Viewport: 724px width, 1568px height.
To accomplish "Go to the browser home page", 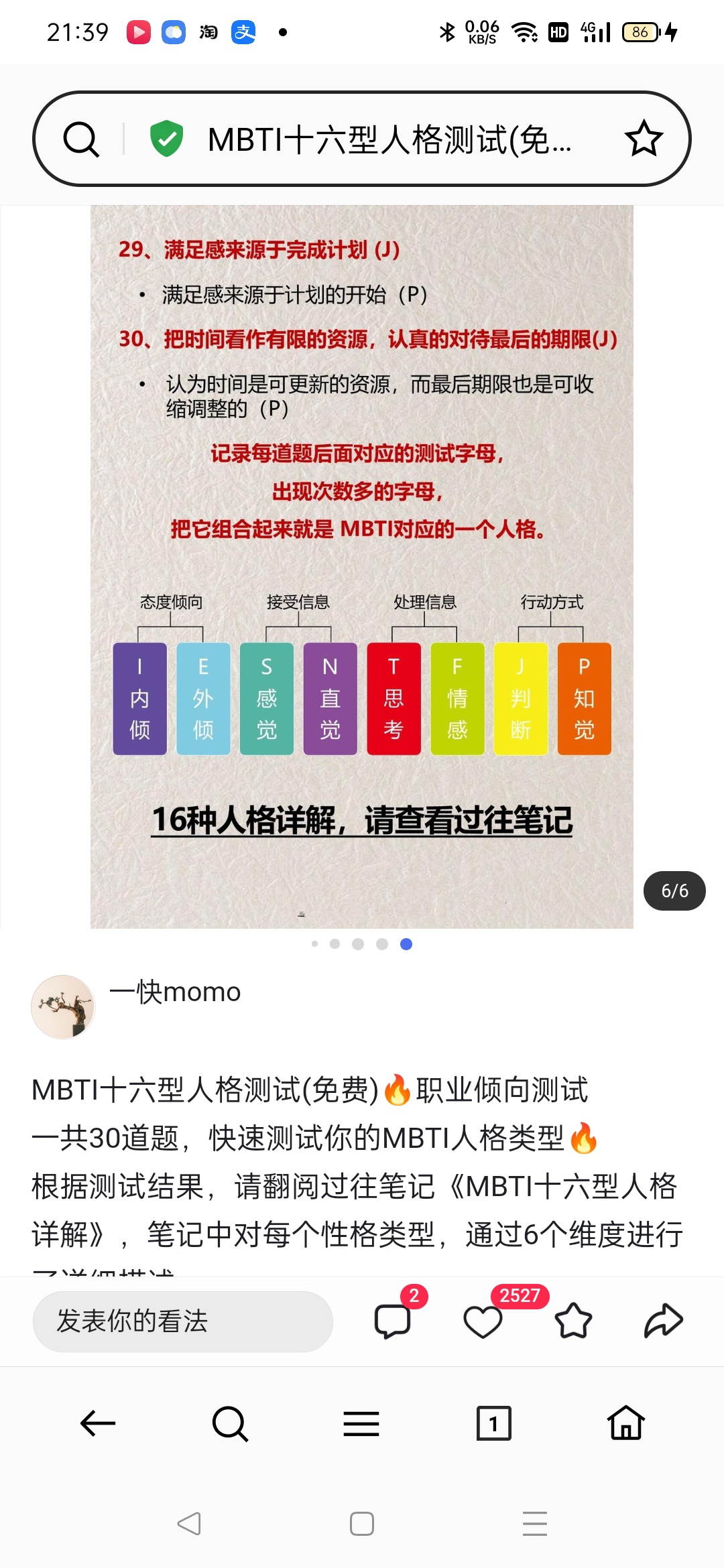I will (x=625, y=1423).
